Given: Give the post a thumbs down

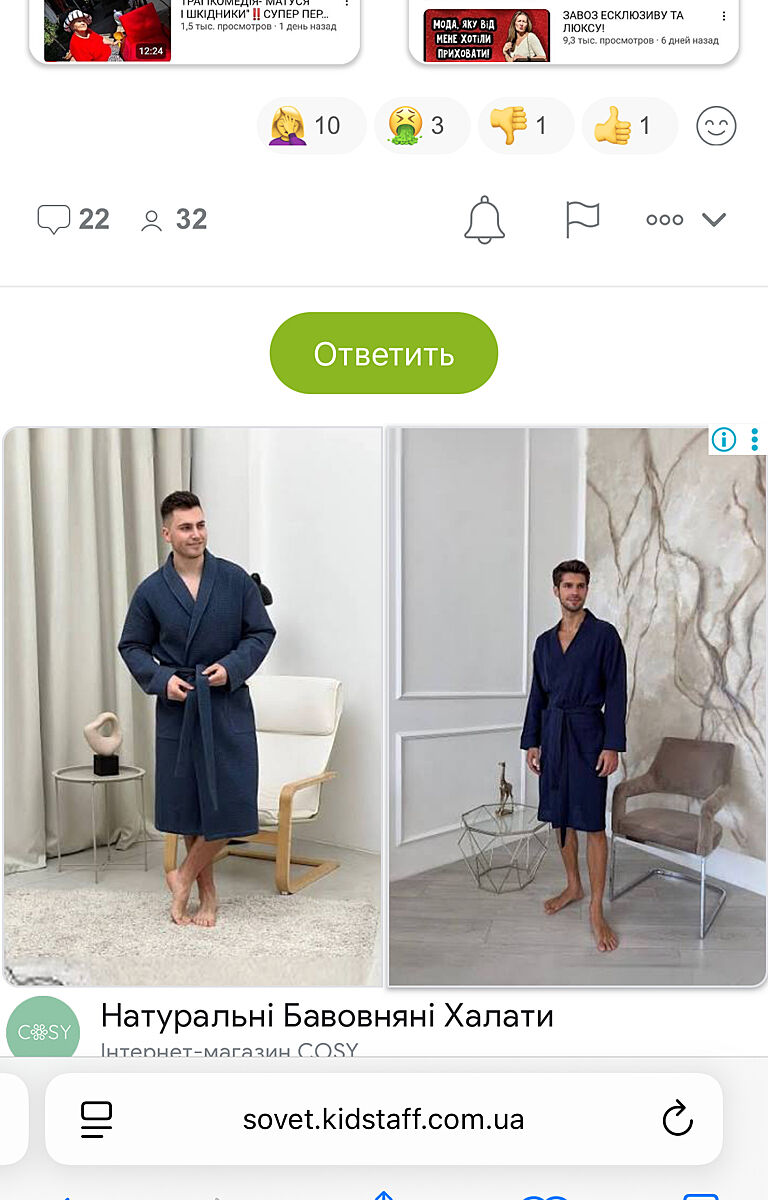Looking at the screenshot, I should coord(525,126).
